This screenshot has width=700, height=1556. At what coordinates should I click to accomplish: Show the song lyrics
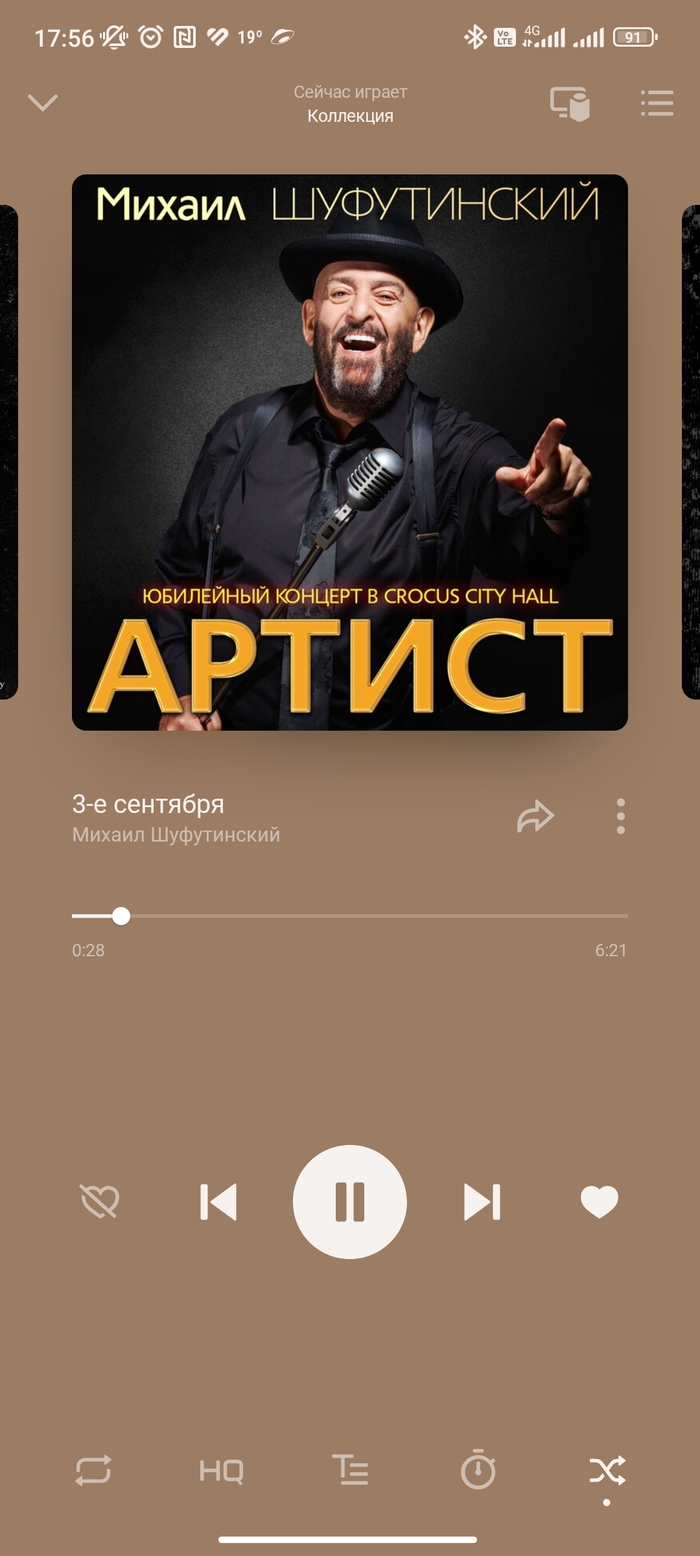coord(350,1471)
